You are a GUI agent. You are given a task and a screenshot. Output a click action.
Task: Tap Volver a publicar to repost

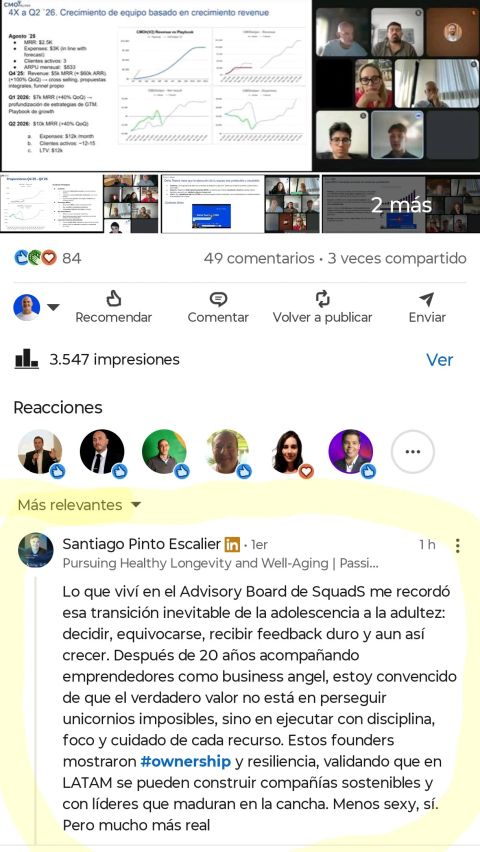tap(322, 307)
